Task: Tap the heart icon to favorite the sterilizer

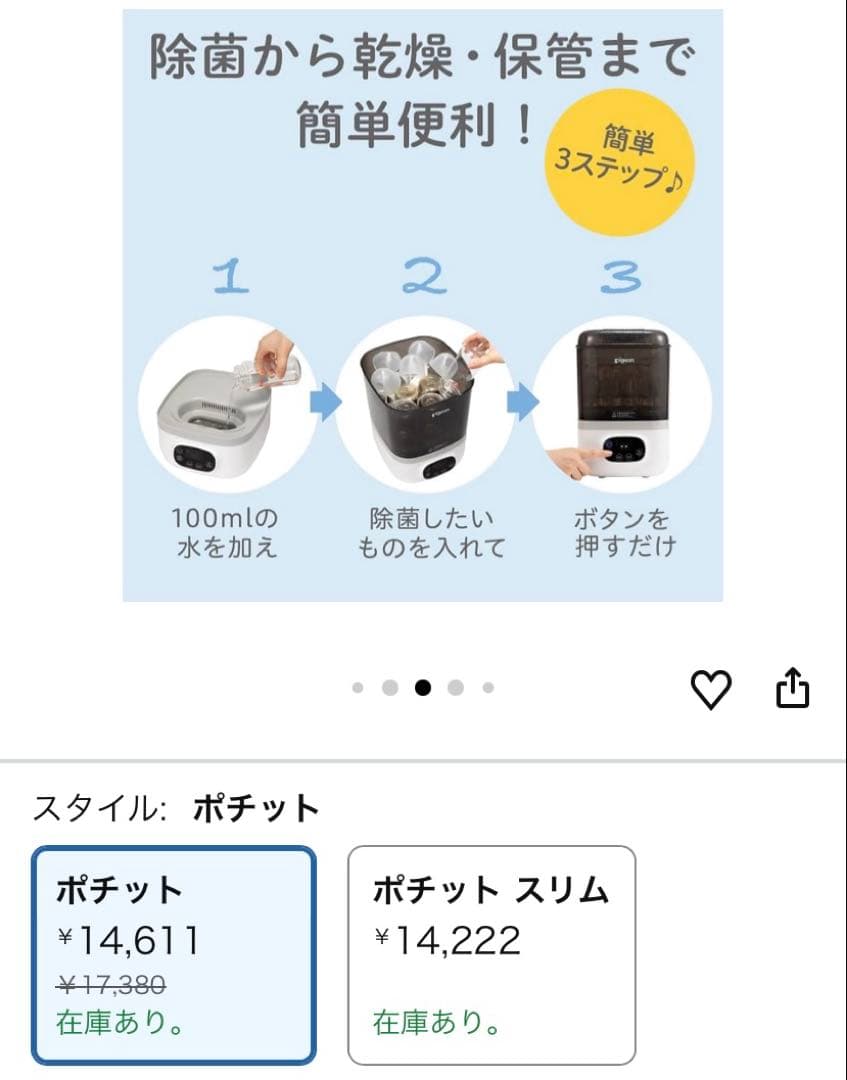Action: (713, 687)
